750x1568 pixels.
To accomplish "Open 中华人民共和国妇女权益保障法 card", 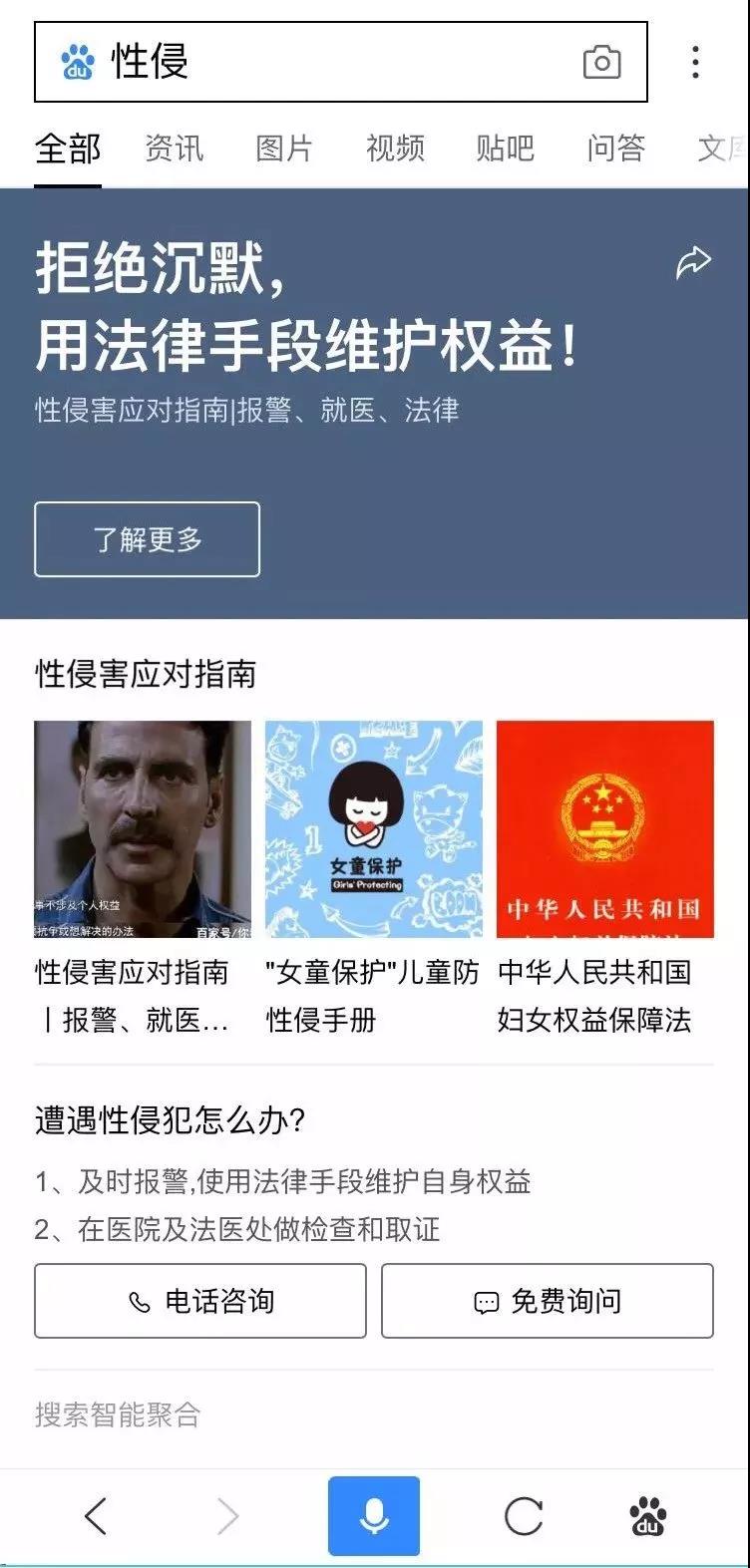I will 605,877.
